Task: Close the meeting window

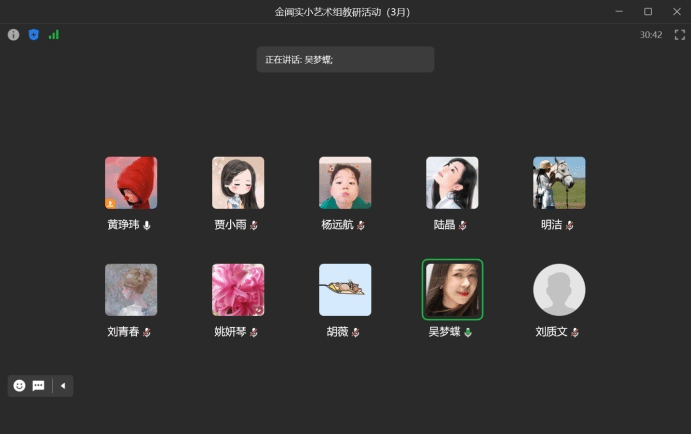Action: 675,11
